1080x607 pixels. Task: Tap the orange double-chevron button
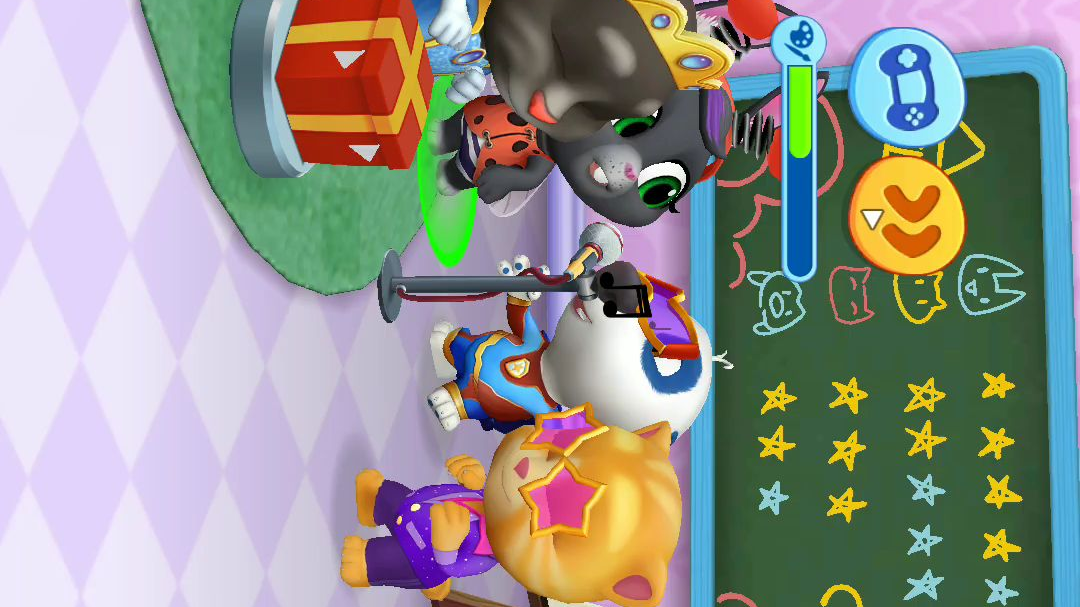click(908, 217)
